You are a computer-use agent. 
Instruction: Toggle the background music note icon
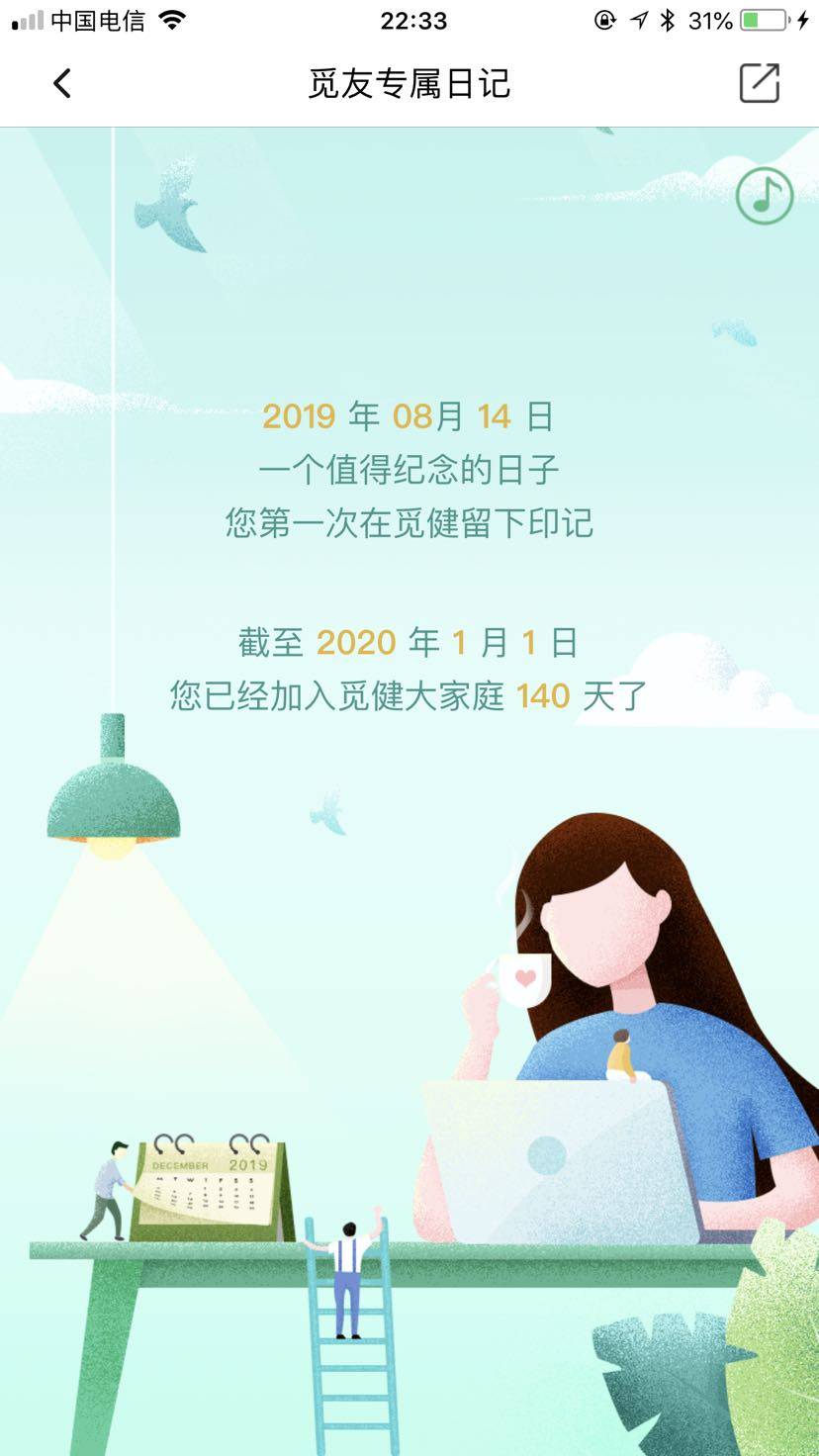point(764,196)
